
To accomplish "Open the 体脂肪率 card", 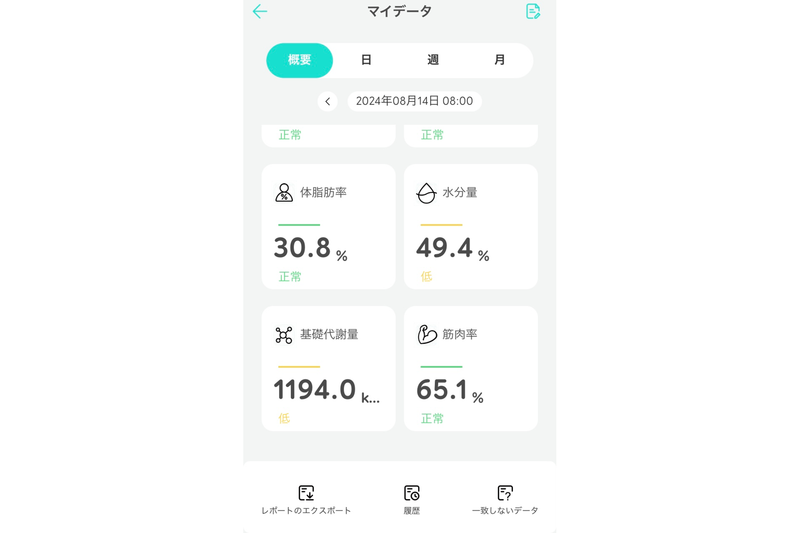I will [328, 227].
